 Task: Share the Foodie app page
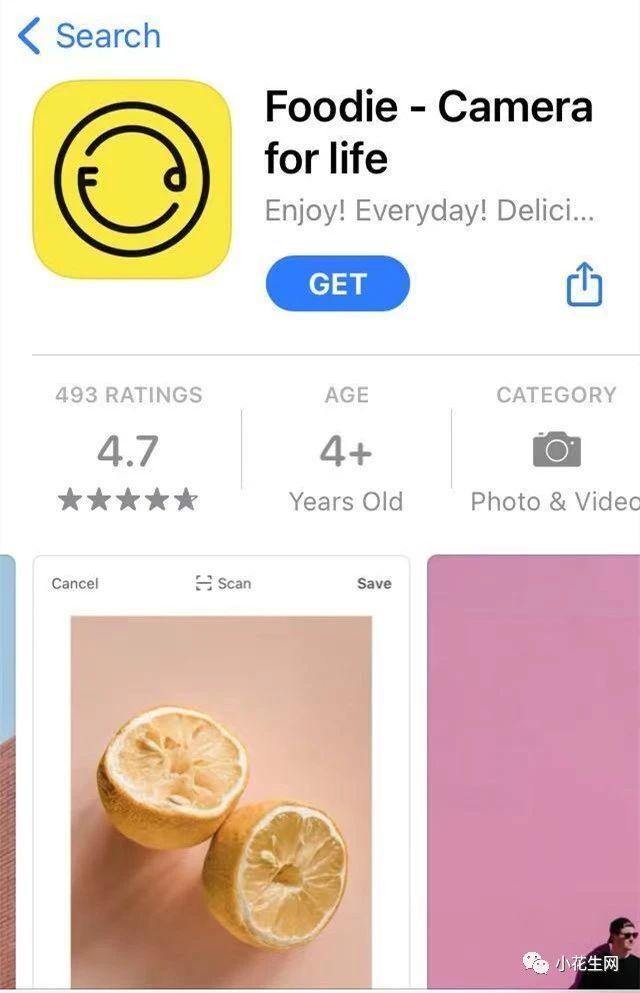(x=584, y=284)
